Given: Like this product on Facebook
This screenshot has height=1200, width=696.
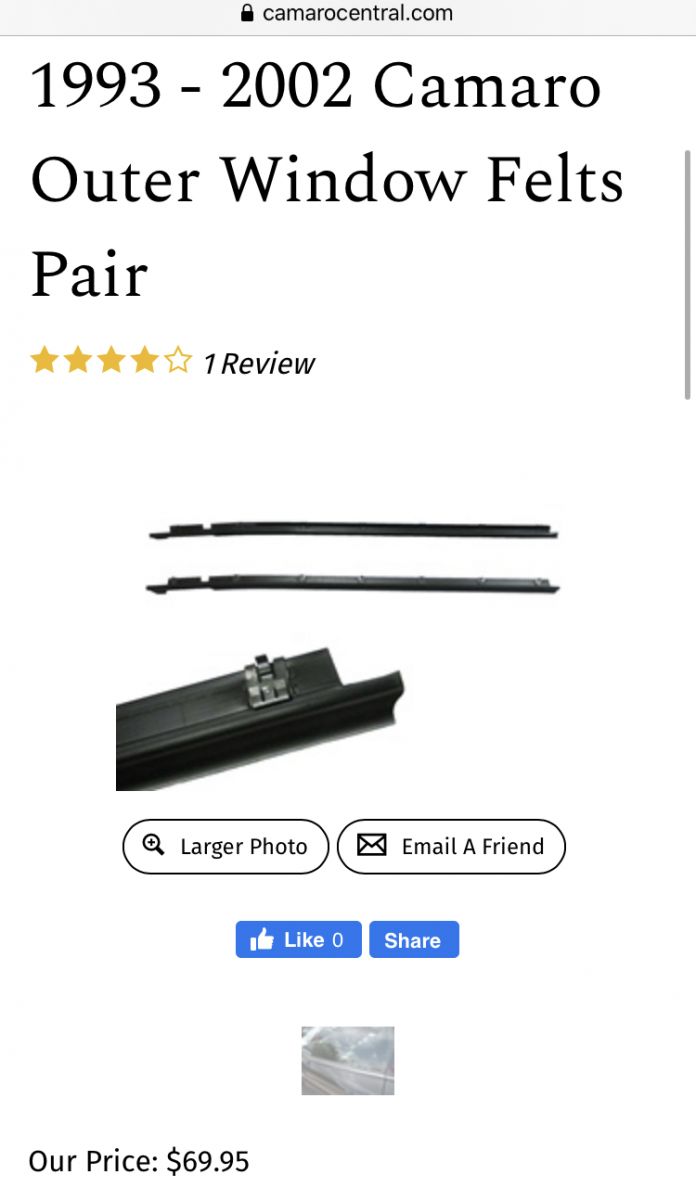Looking at the screenshot, I should point(298,940).
